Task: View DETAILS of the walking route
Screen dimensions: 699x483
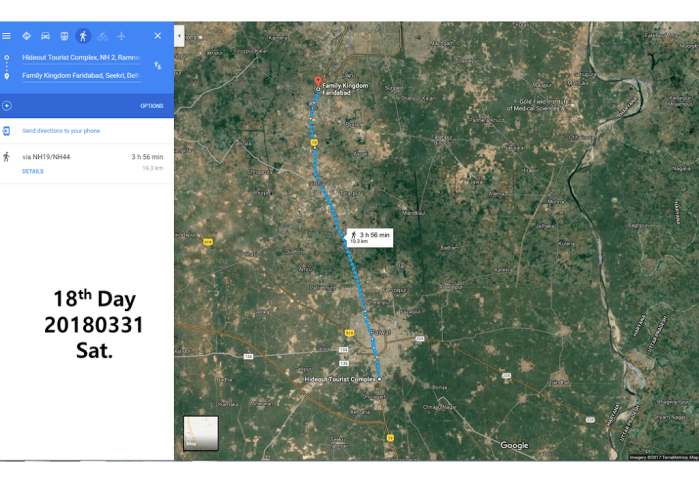Action: coord(33,172)
